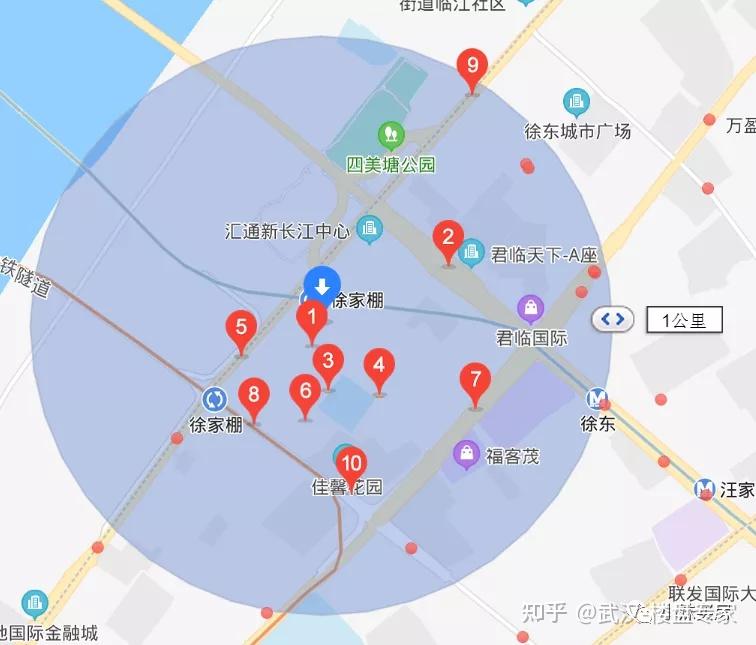This screenshot has height=645, width=756.
Task: Open result marker number 3
Action: [x=327, y=361]
